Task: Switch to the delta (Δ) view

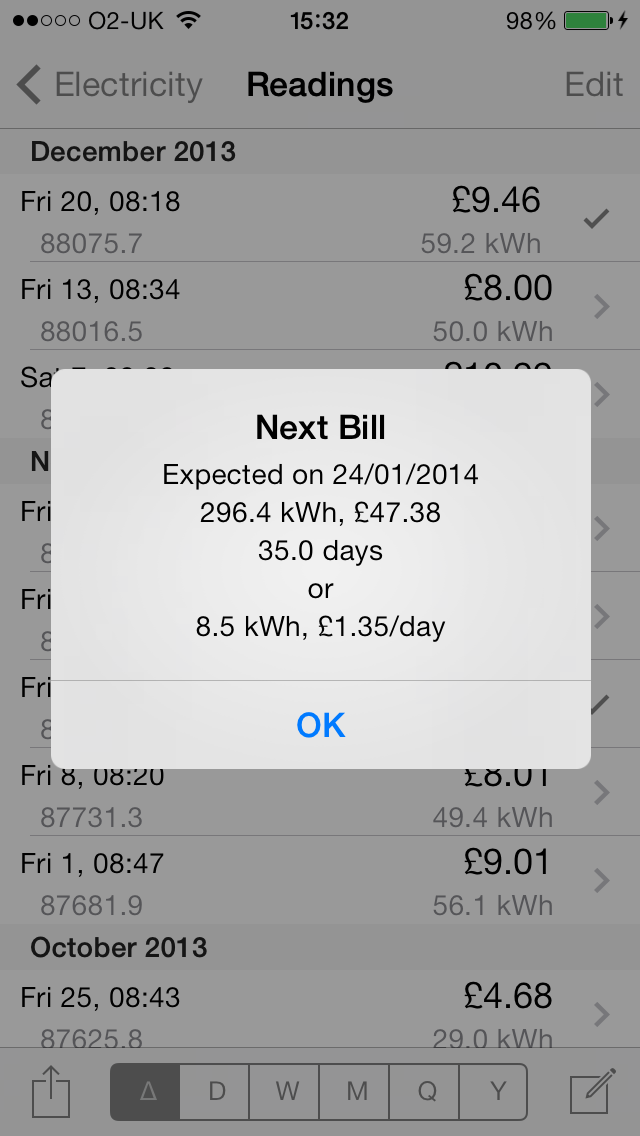Action: (x=146, y=1091)
